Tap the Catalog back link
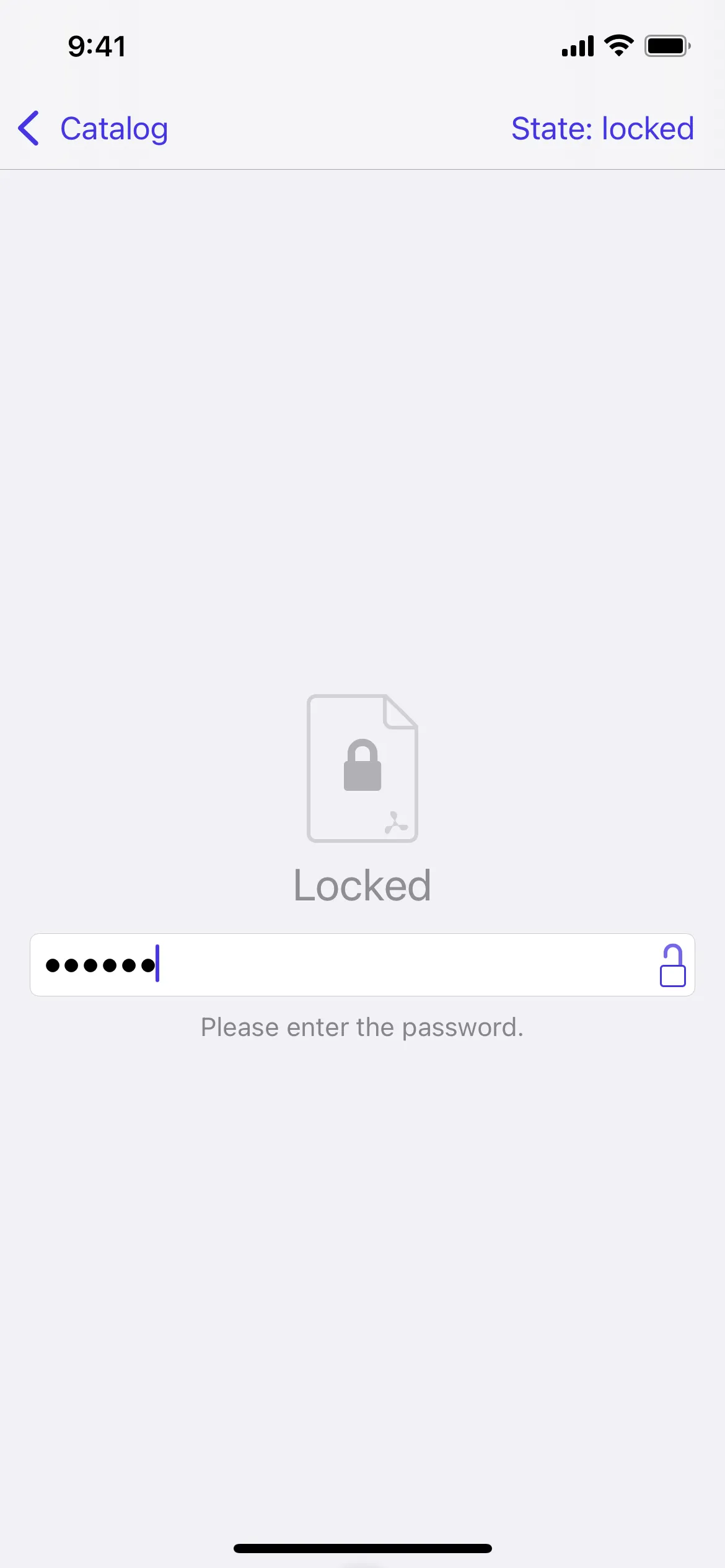This screenshot has height=1568, width=725. [113, 128]
